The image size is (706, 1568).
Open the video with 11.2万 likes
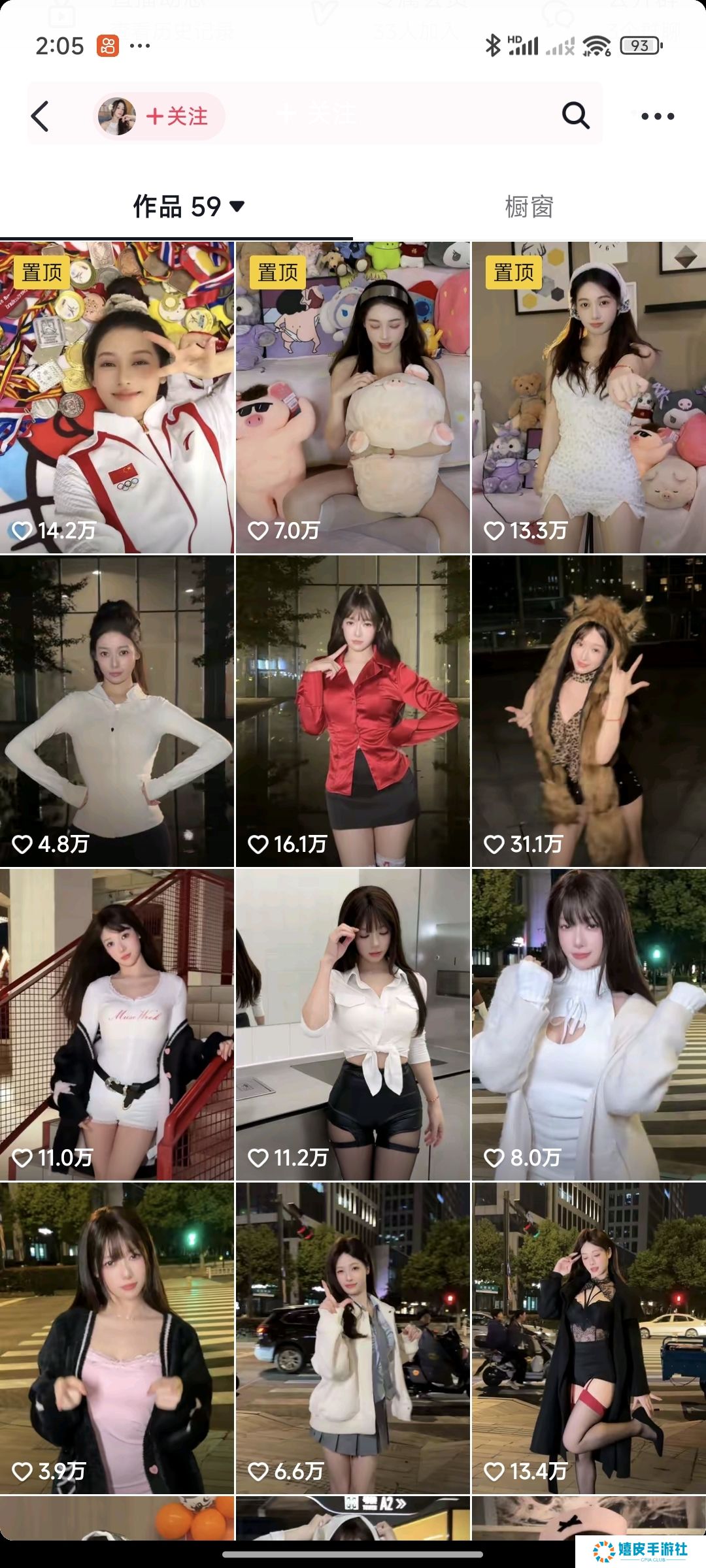pyautogui.click(x=353, y=1024)
